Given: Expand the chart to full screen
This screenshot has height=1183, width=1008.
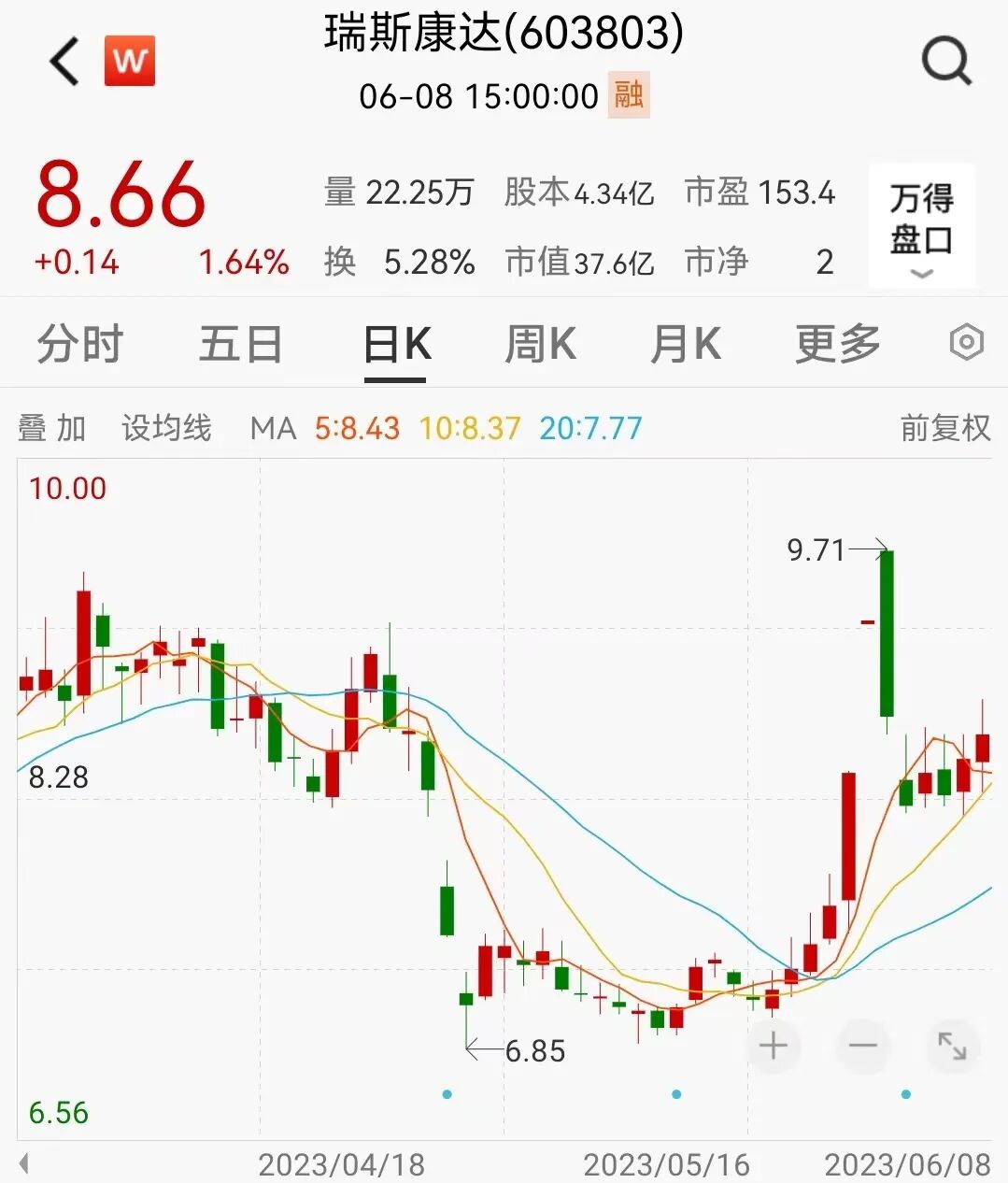Looking at the screenshot, I should (x=952, y=1046).
